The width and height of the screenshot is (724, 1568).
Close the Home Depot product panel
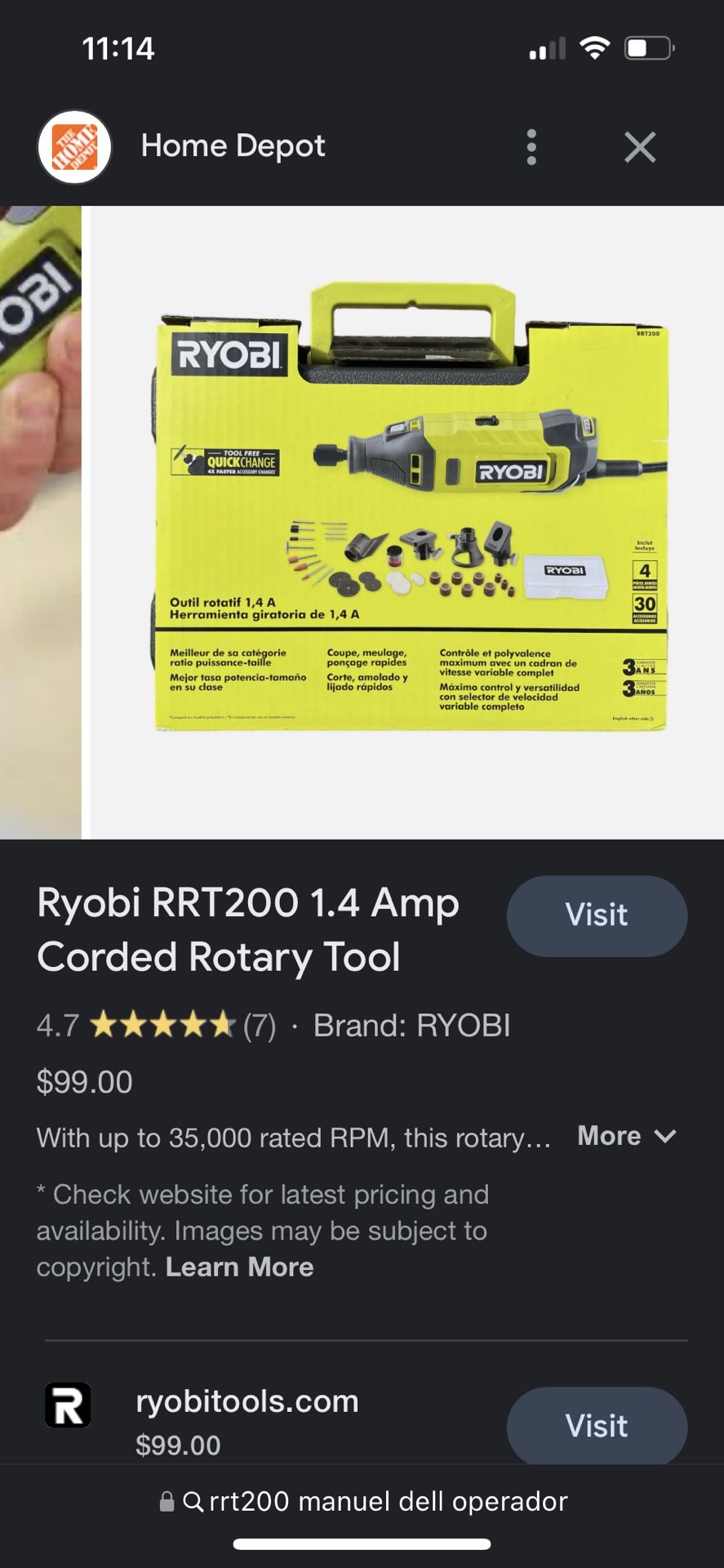coord(640,147)
